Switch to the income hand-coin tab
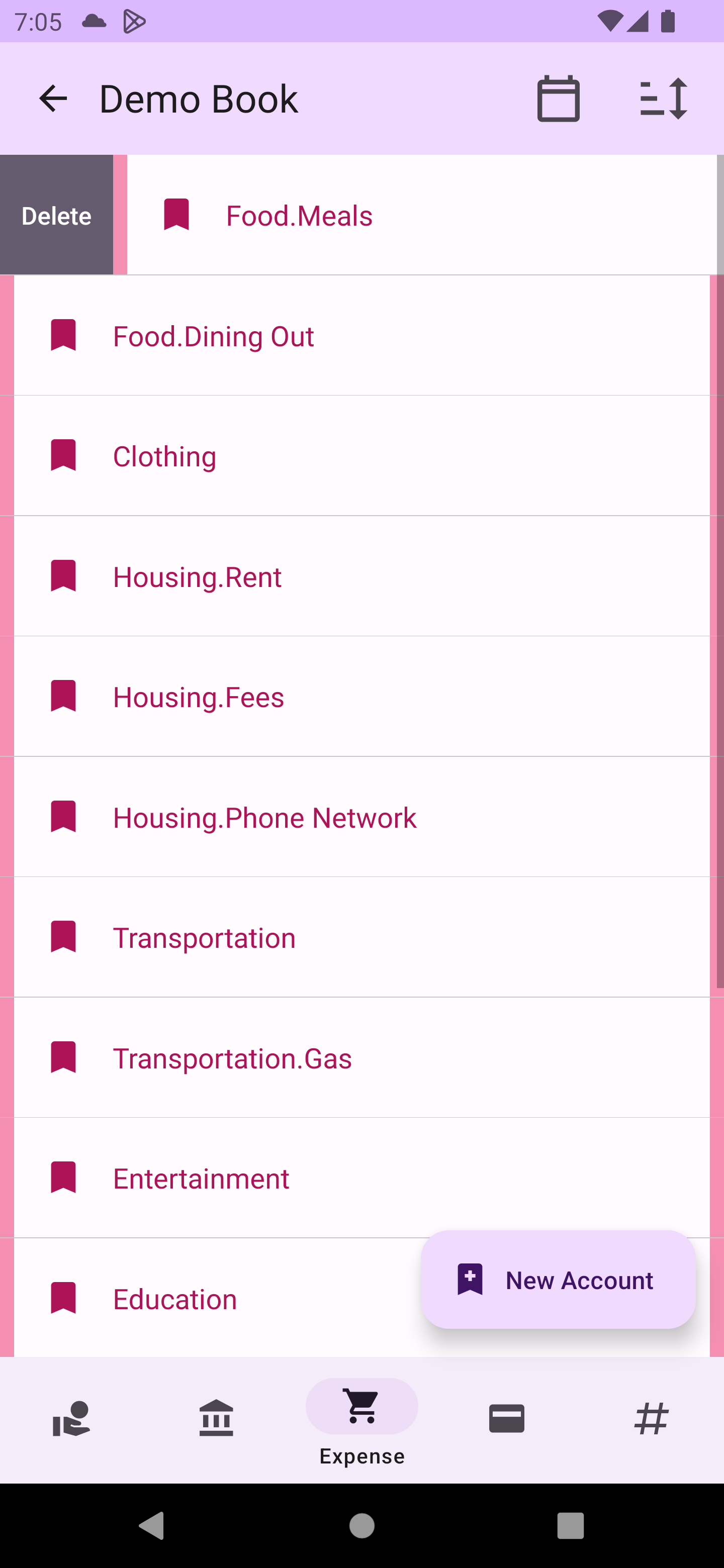The image size is (724, 1568). 72,1419
